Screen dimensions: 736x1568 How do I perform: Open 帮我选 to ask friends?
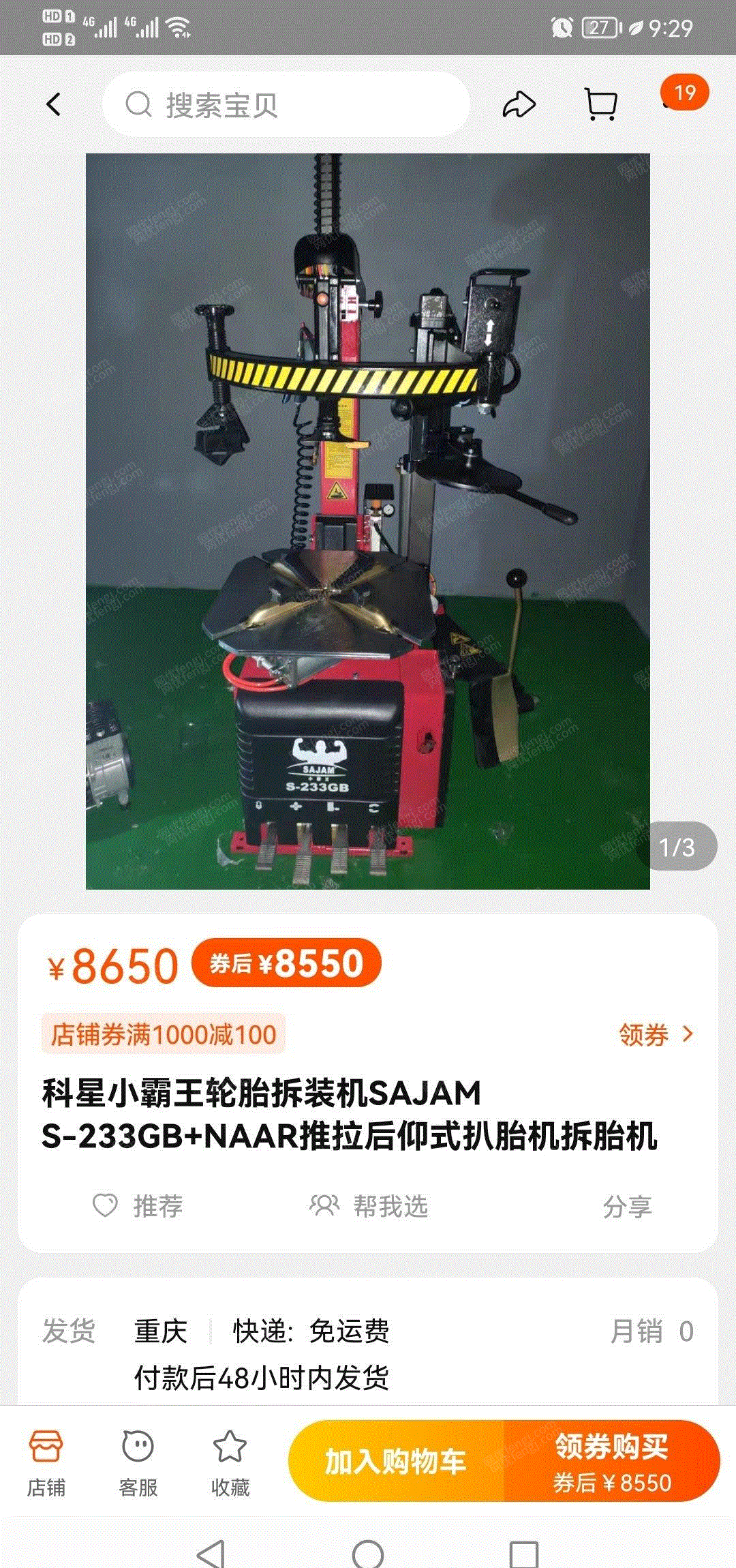point(369,1206)
